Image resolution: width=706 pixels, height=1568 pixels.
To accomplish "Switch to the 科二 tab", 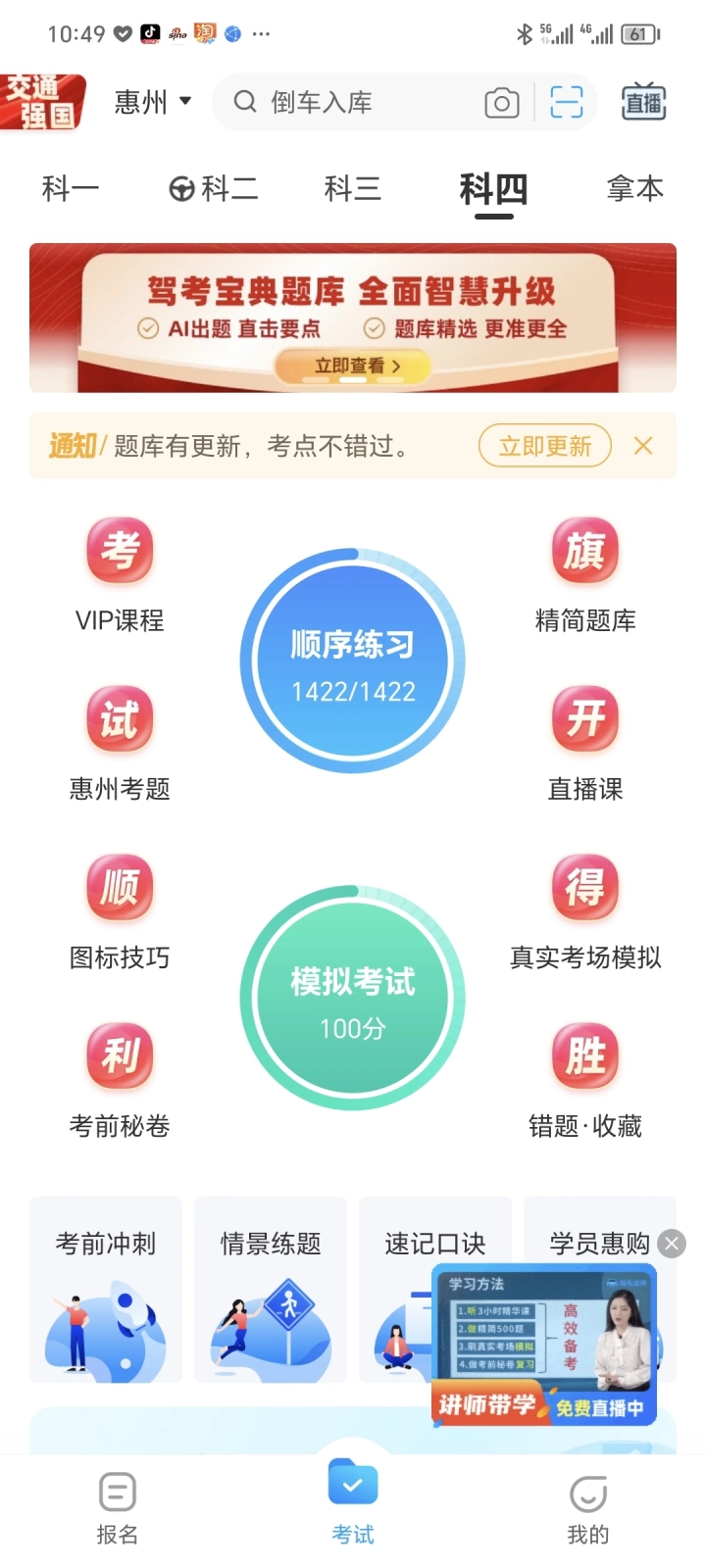I will [214, 188].
